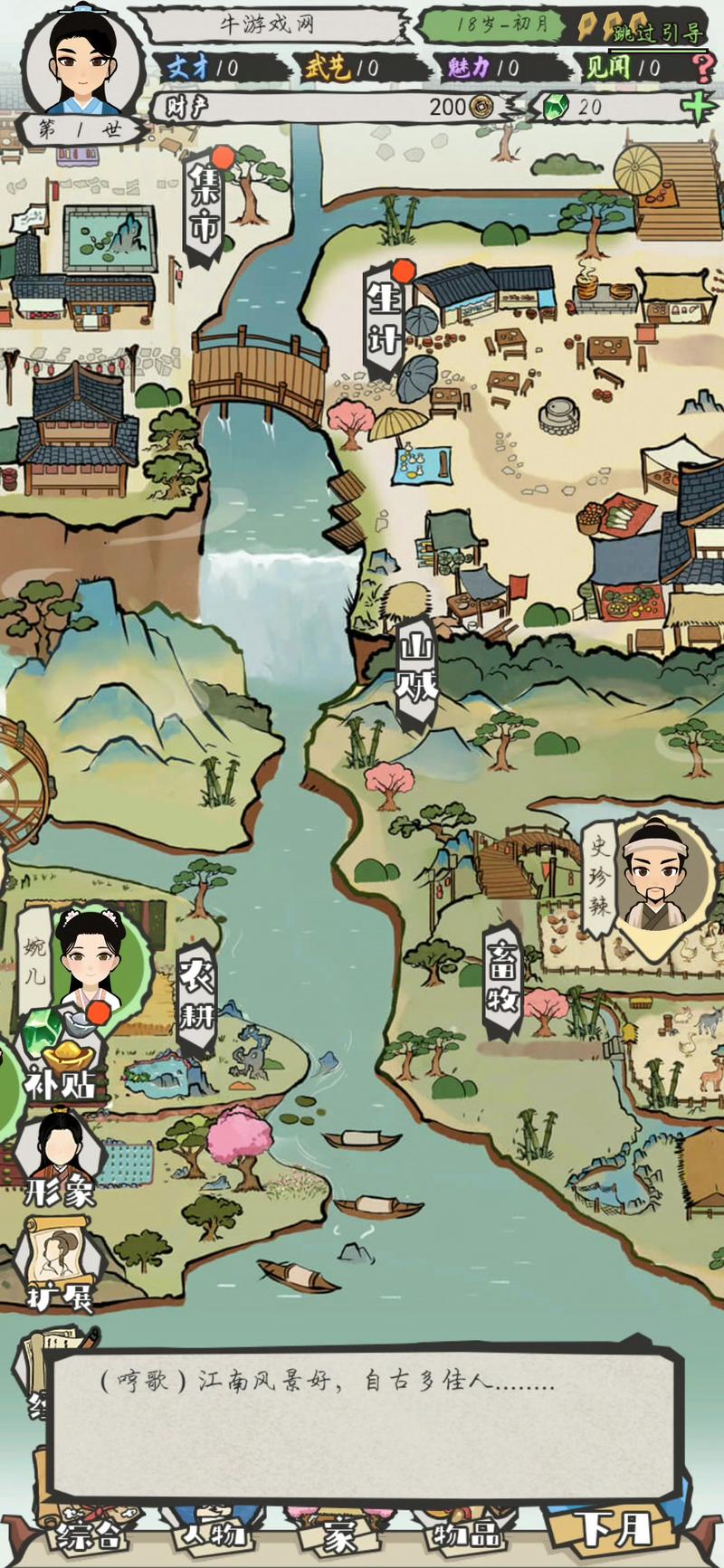This screenshot has height=1568, width=724.
Task: Tap the 跳过引导 skip guide link
Action: [657, 34]
